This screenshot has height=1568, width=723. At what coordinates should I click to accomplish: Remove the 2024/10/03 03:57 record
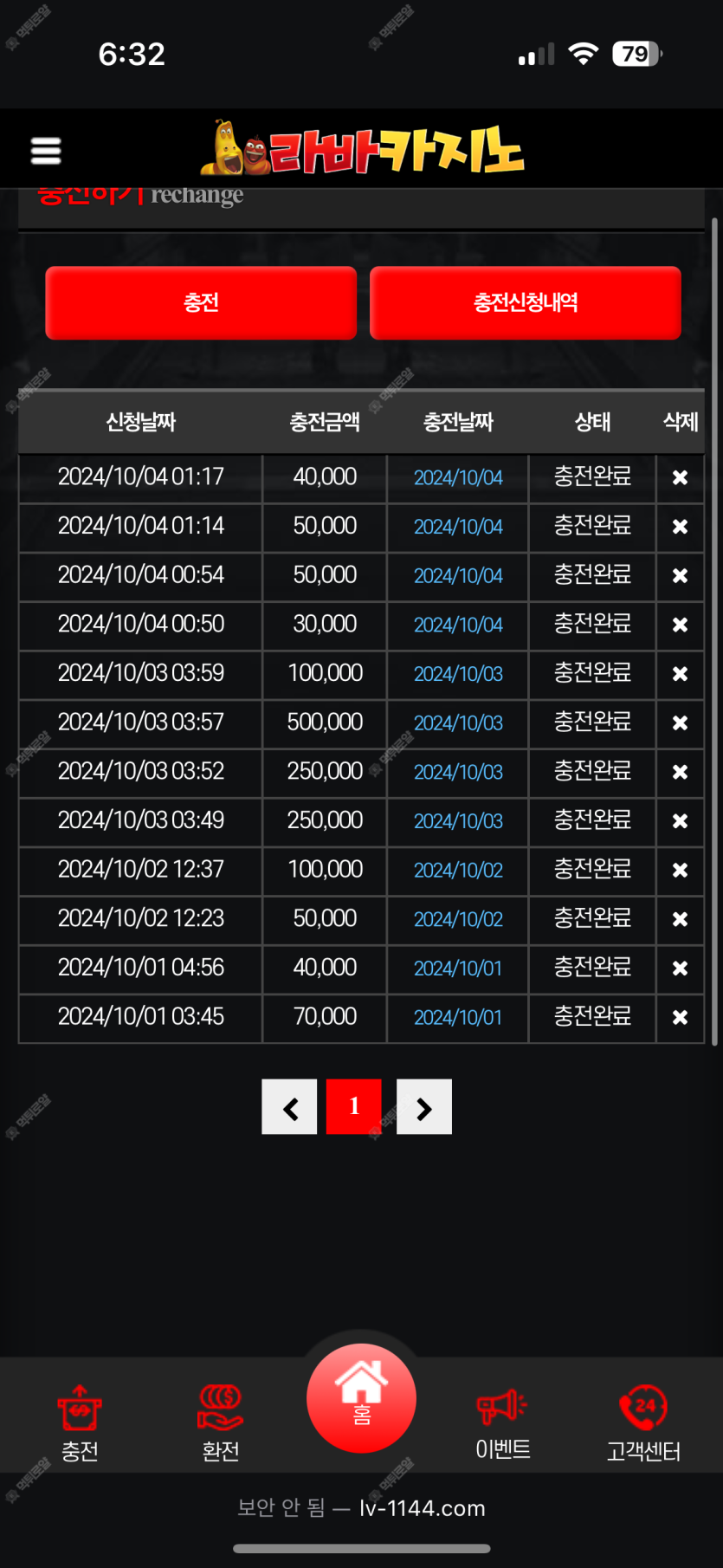pyautogui.click(x=680, y=722)
